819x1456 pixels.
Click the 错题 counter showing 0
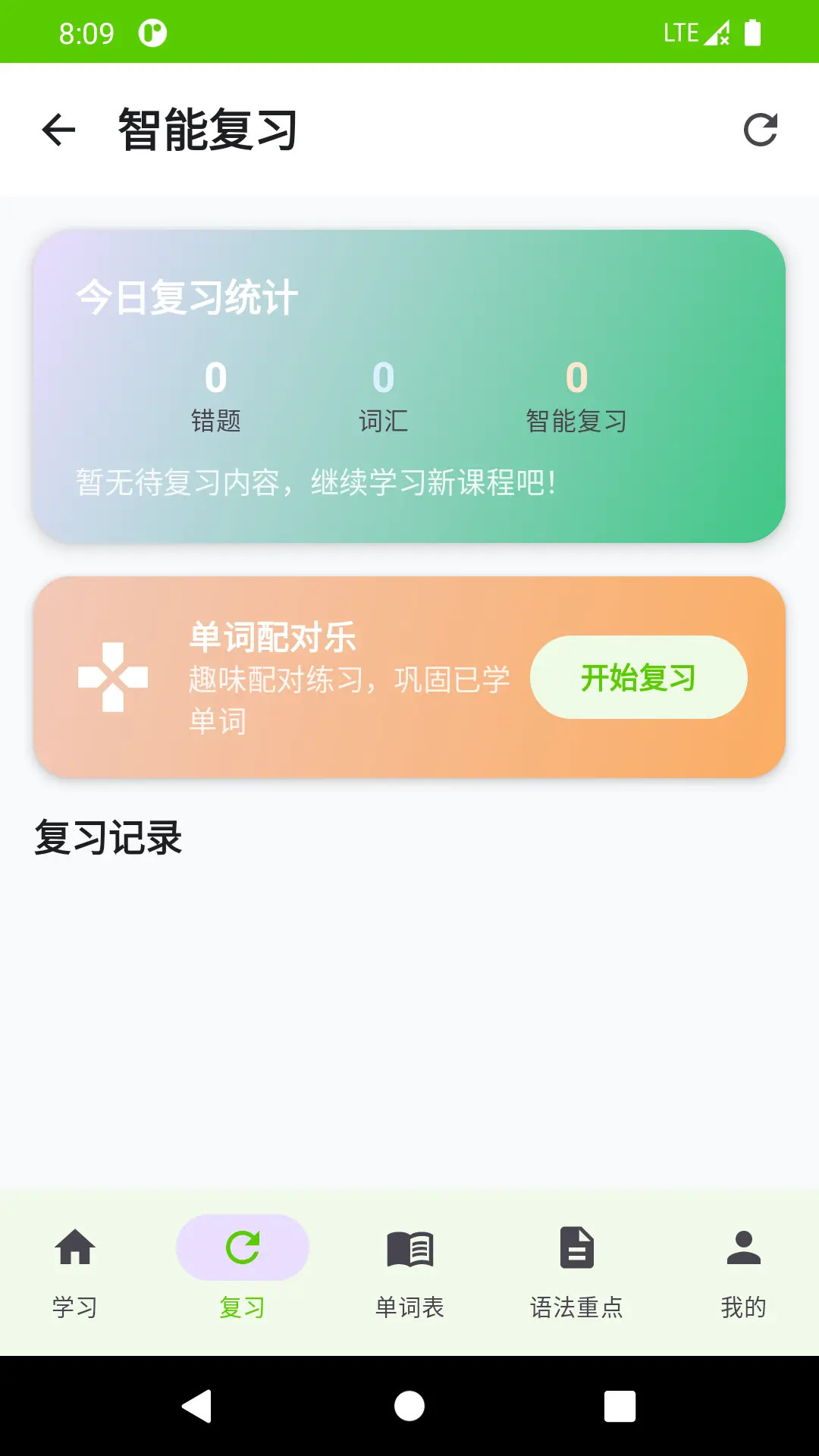[x=216, y=394]
